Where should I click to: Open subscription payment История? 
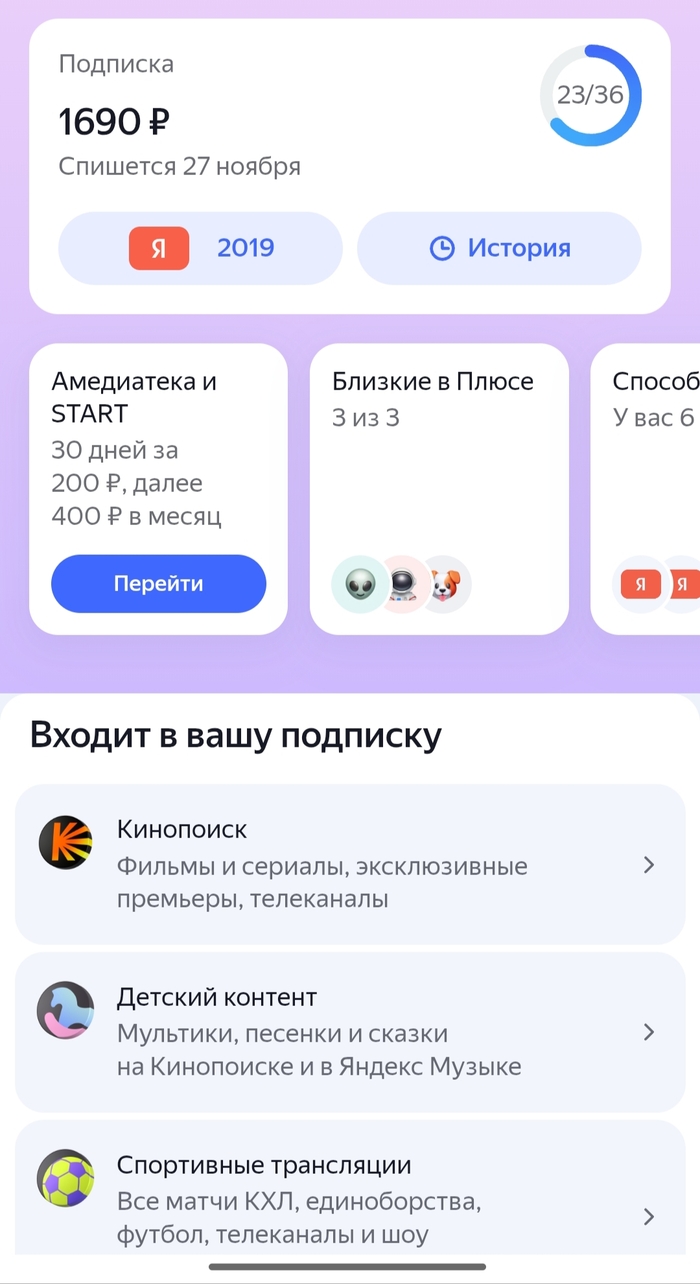499,249
